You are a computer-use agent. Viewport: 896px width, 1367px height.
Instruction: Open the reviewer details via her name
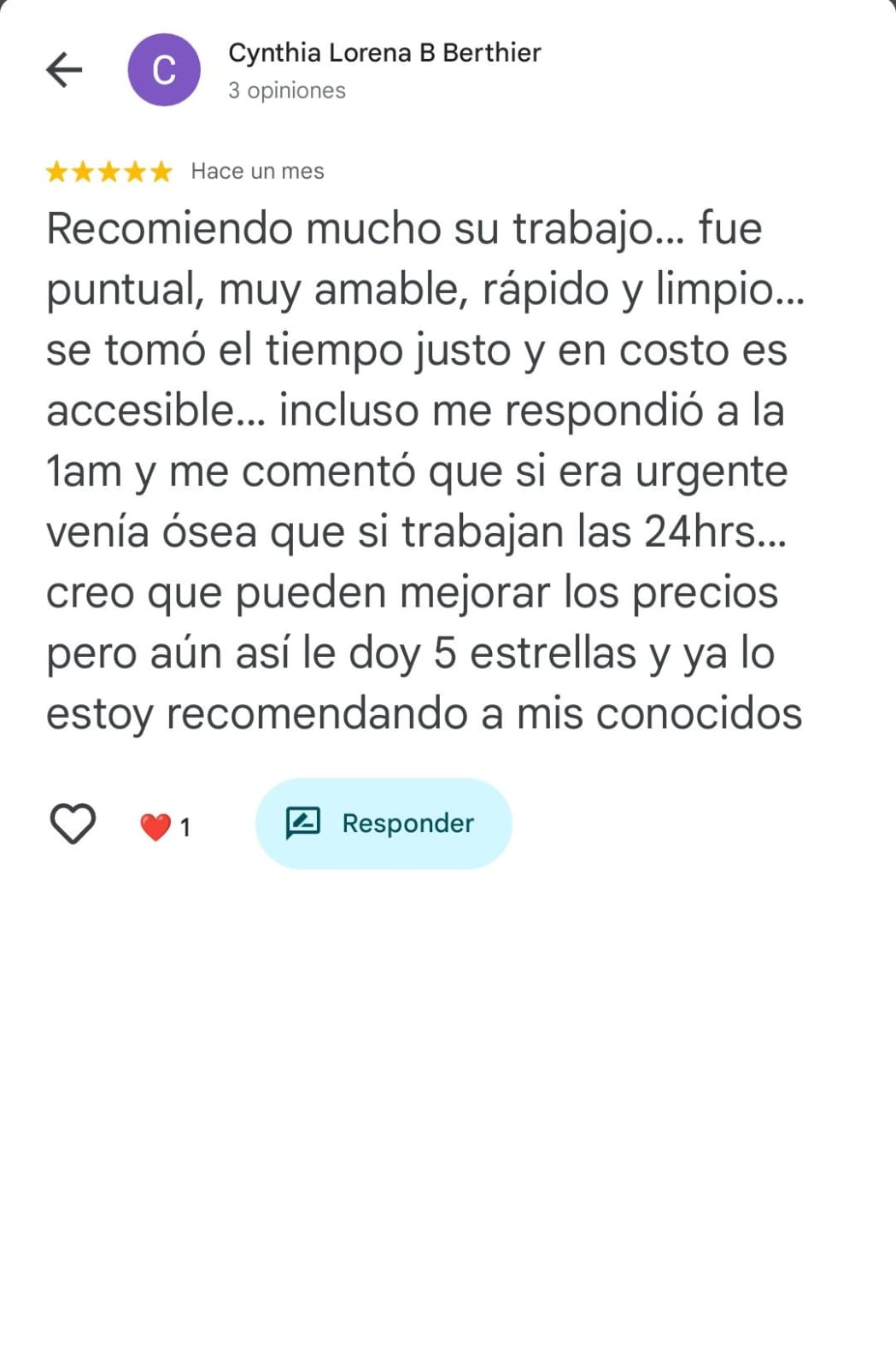383,52
